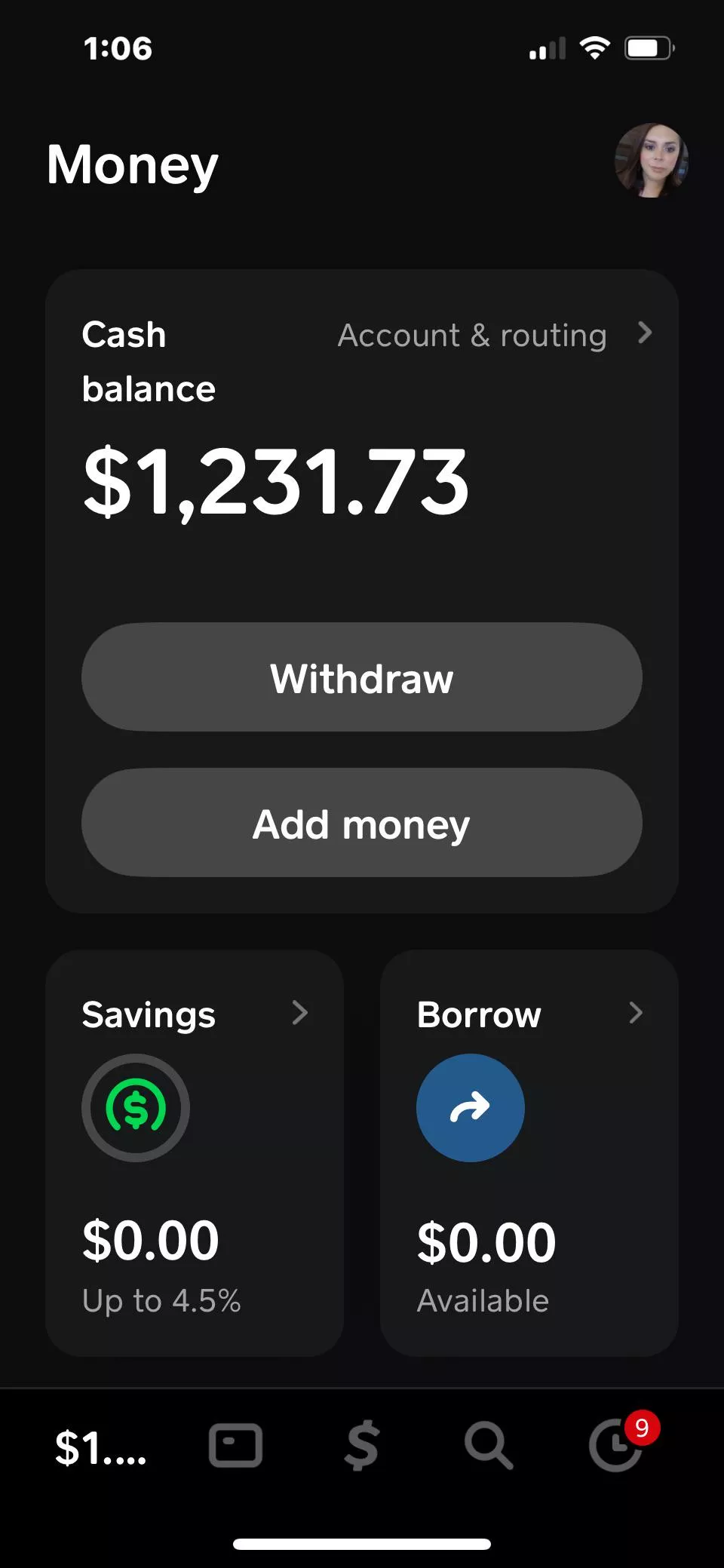The width and height of the screenshot is (724, 1568).
Task: Switch to the Money balance tab
Action: (101, 1447)
